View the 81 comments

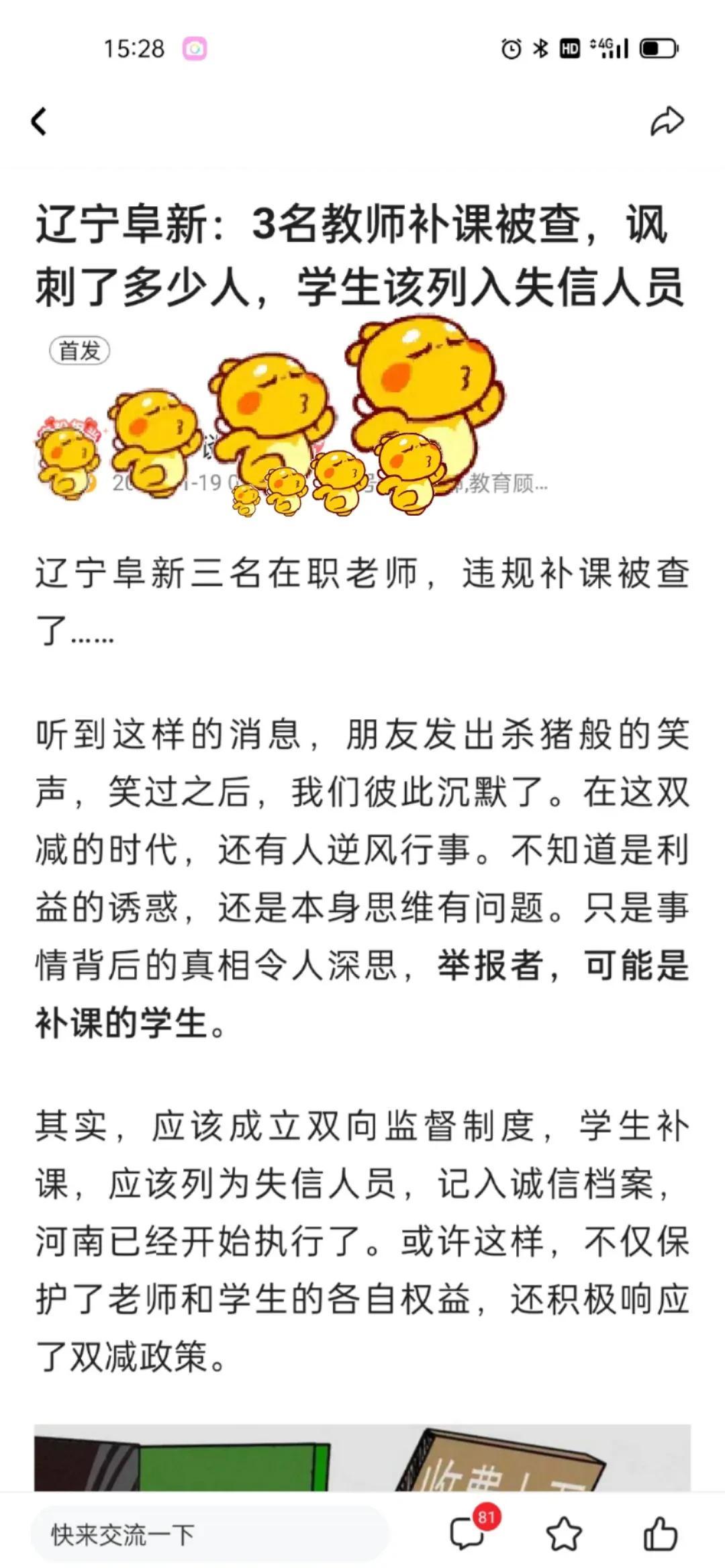coord(468,1534)
